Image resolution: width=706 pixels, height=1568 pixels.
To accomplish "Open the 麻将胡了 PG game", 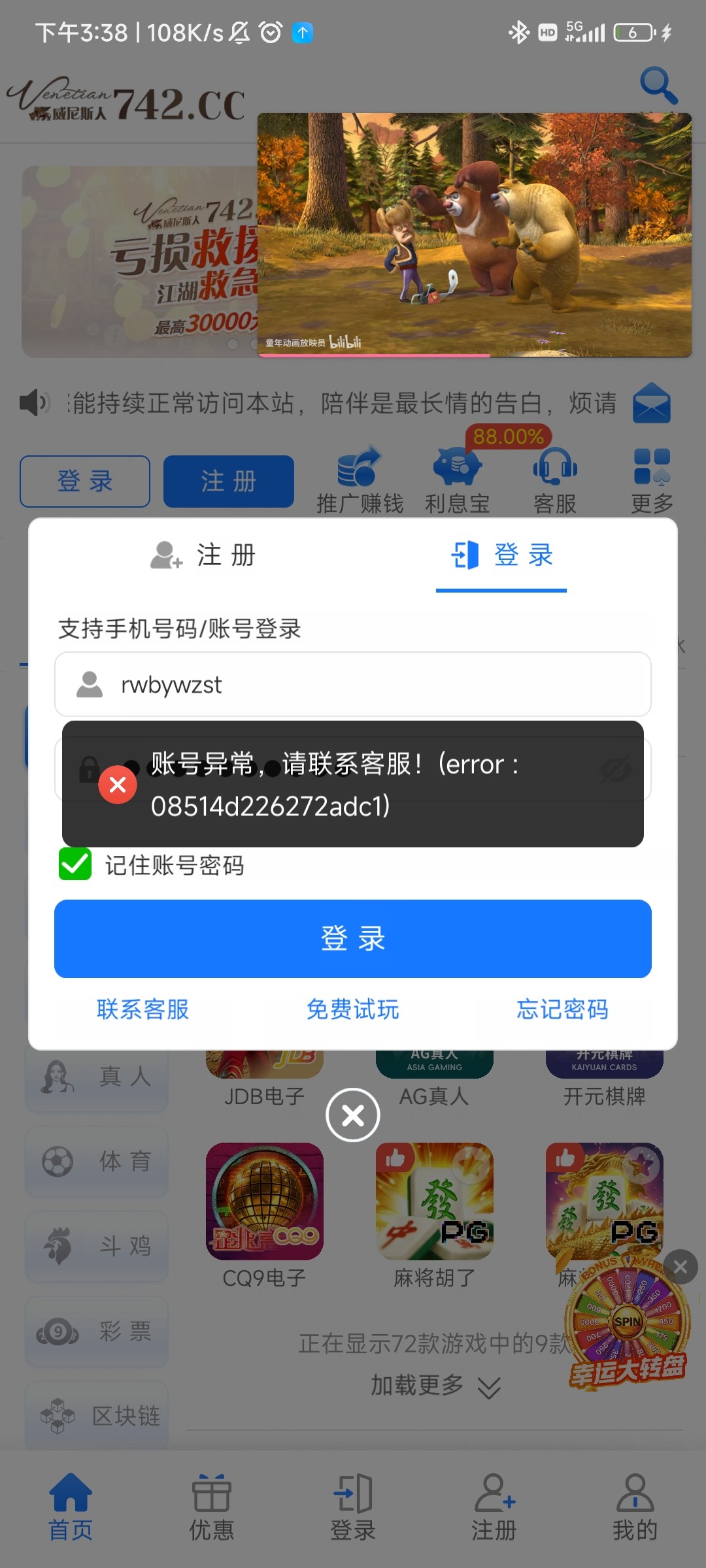I will 434,1202.
